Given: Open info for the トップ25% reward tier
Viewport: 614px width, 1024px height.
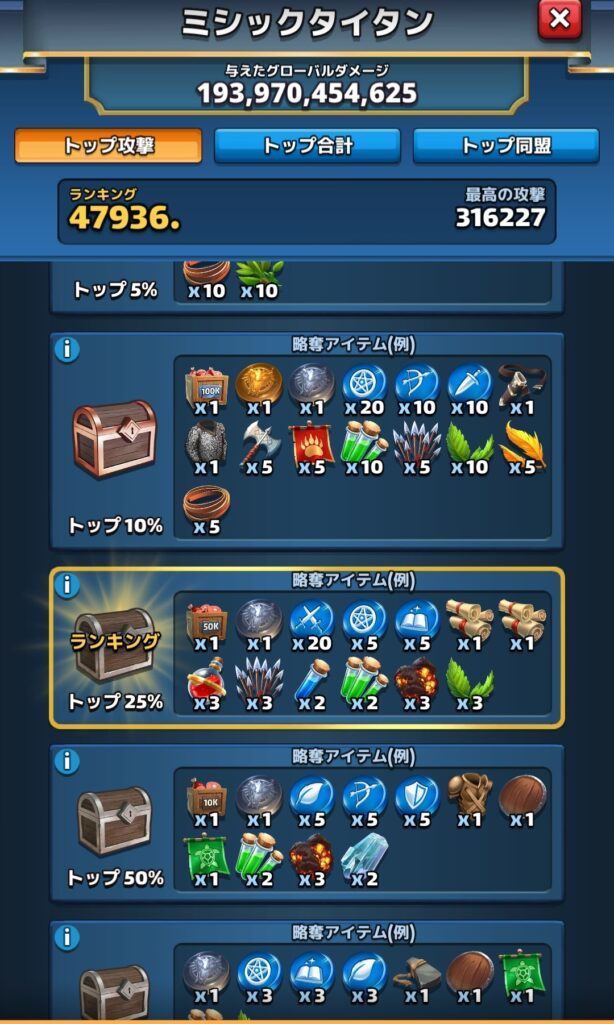Looking at the screenshot, I should 67,585.
